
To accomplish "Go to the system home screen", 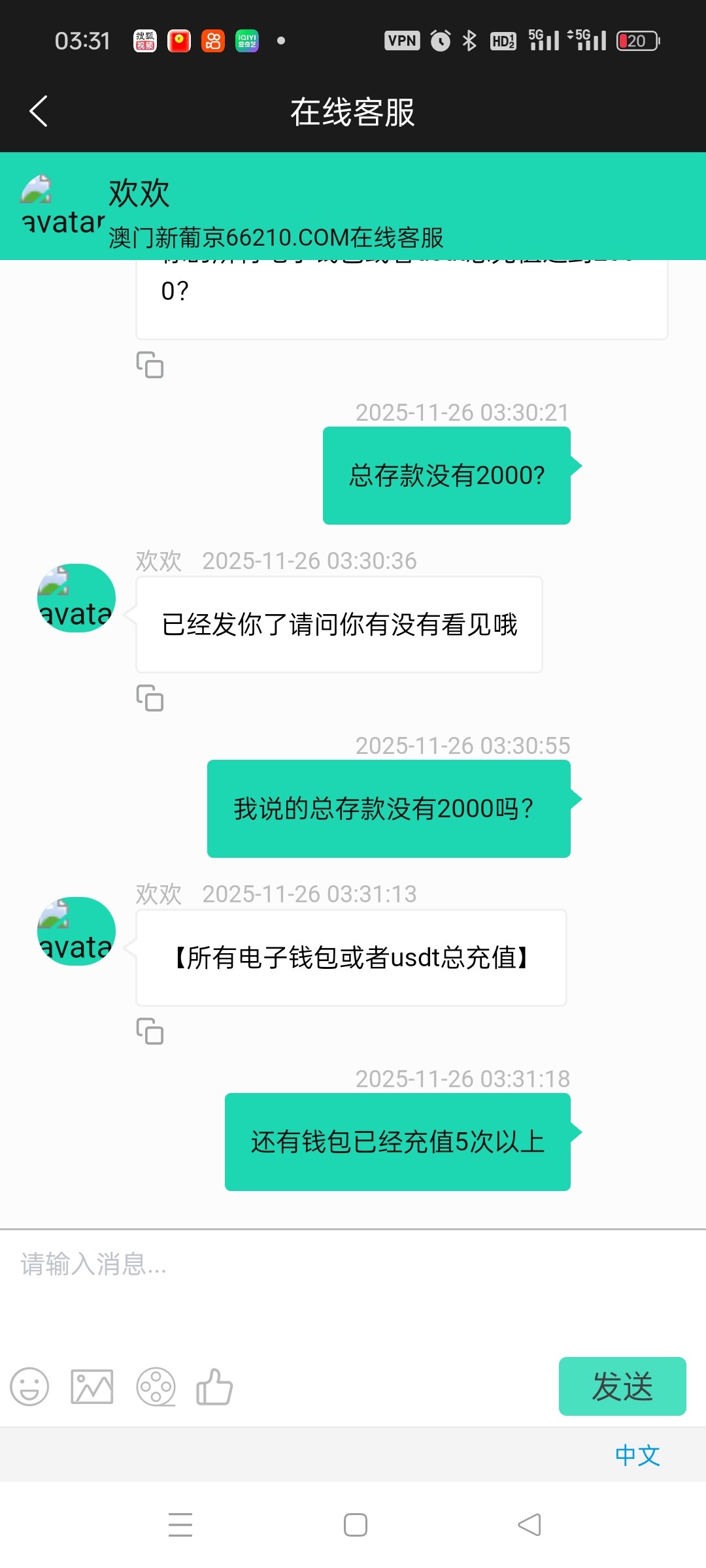I will tap(356, 1525).
